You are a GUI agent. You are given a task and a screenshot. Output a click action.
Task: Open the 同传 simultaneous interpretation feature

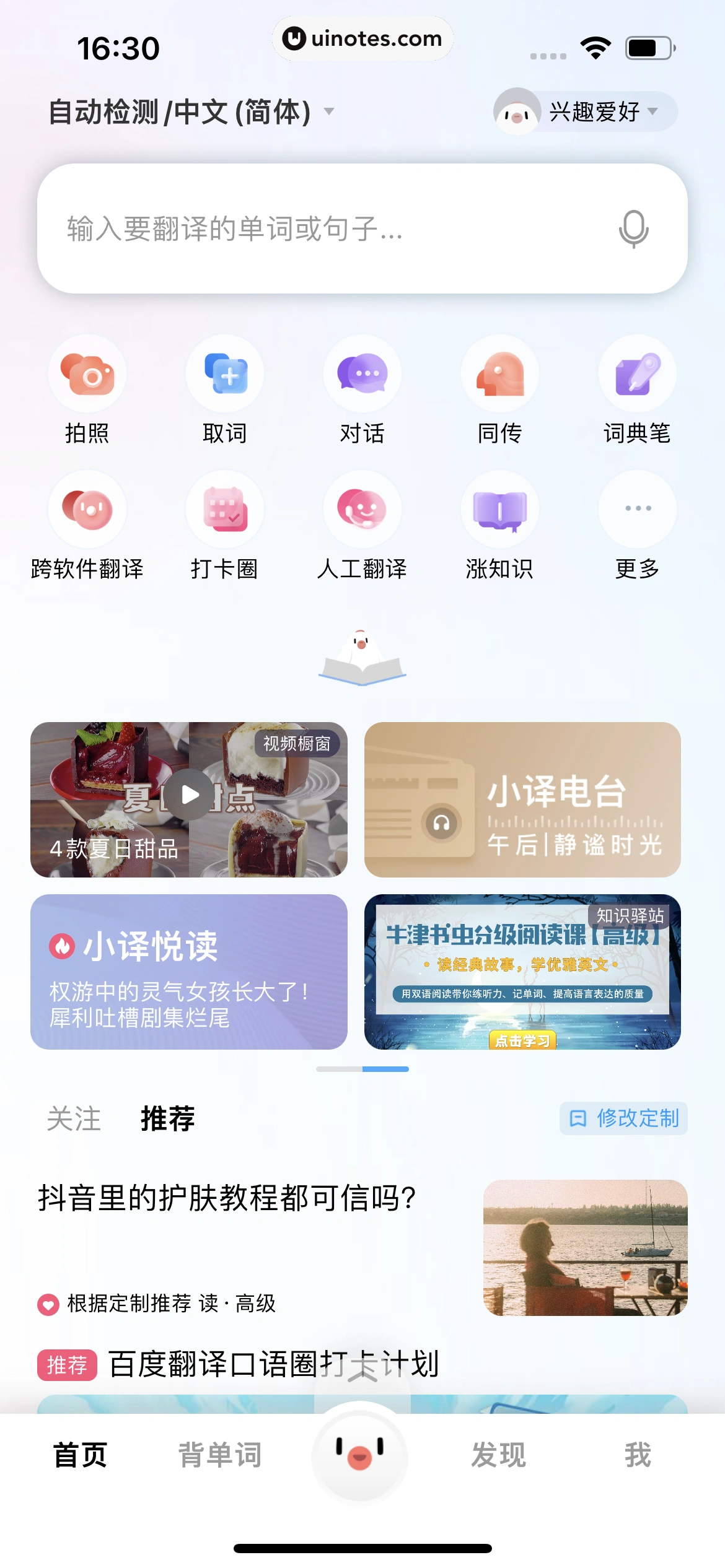(499, 375)
